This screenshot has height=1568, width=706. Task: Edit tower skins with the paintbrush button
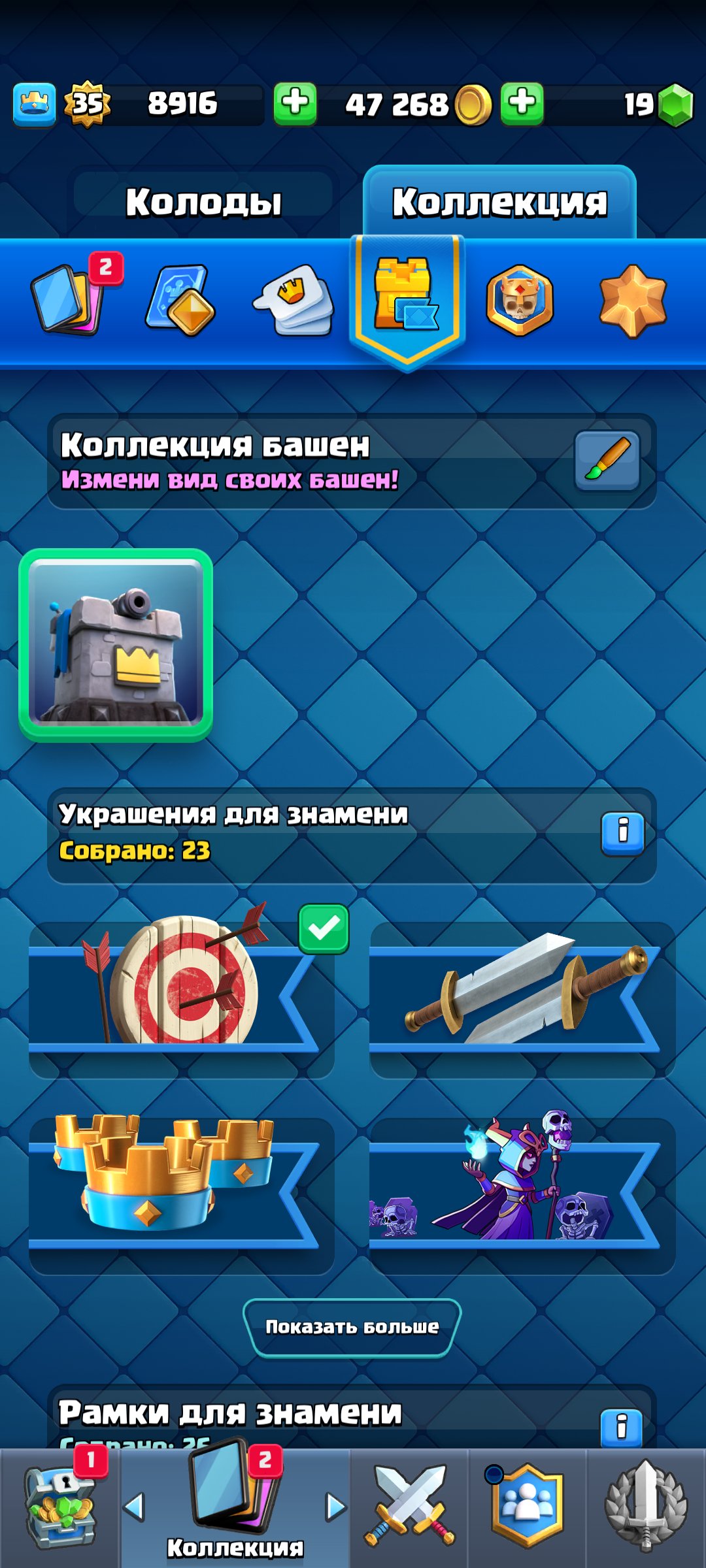coord(607,461)
